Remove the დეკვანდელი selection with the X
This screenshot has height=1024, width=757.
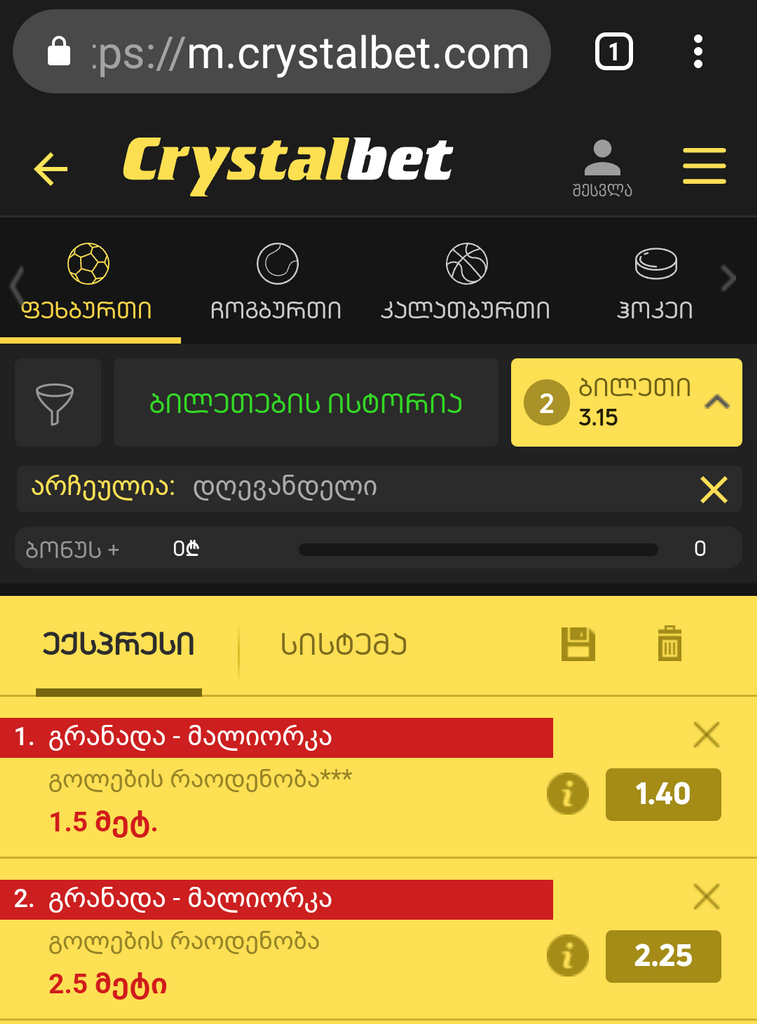(712, 490)
